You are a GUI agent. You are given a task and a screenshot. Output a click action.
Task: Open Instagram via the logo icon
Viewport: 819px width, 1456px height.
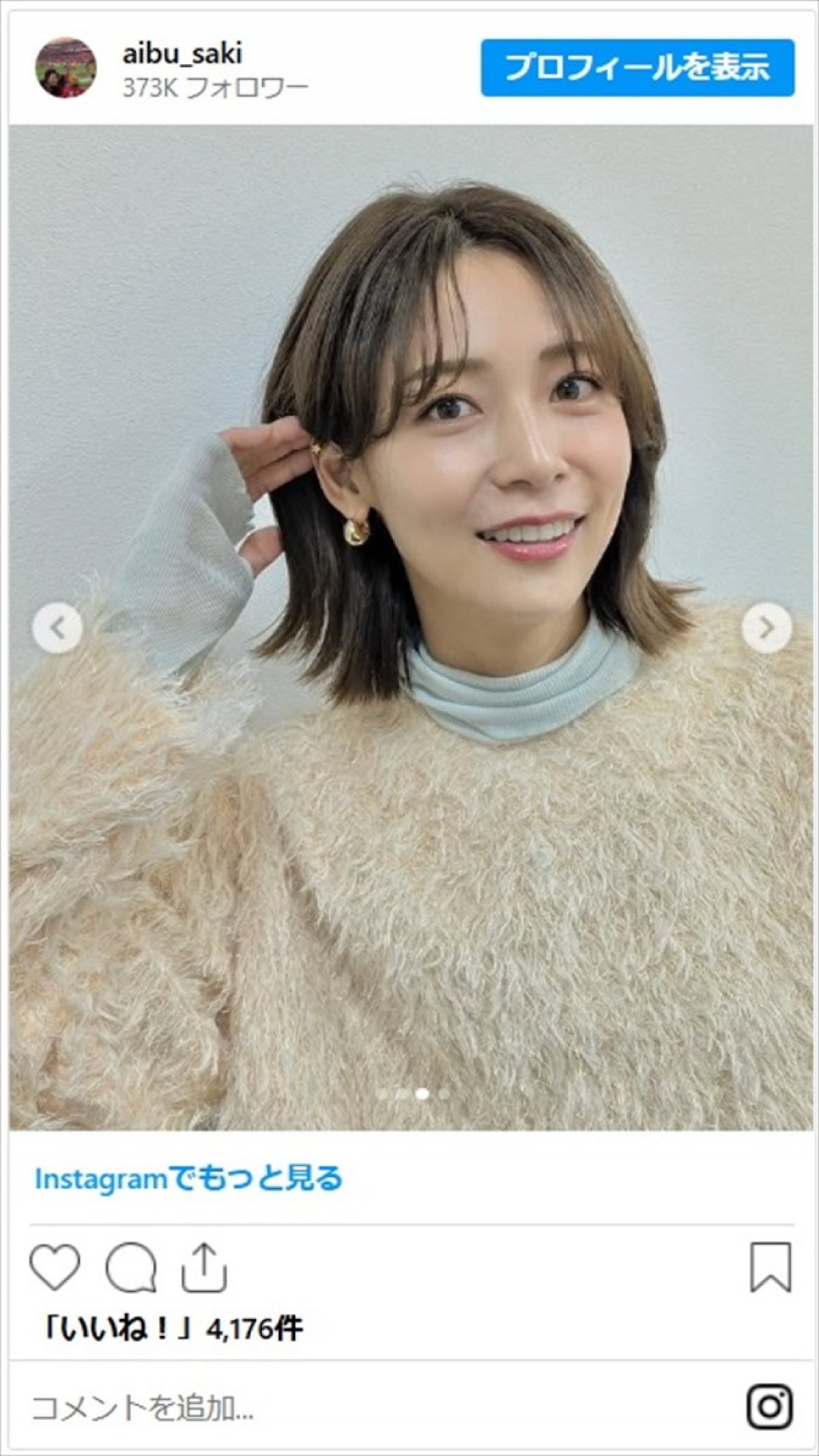click(x=769, y=1407)
